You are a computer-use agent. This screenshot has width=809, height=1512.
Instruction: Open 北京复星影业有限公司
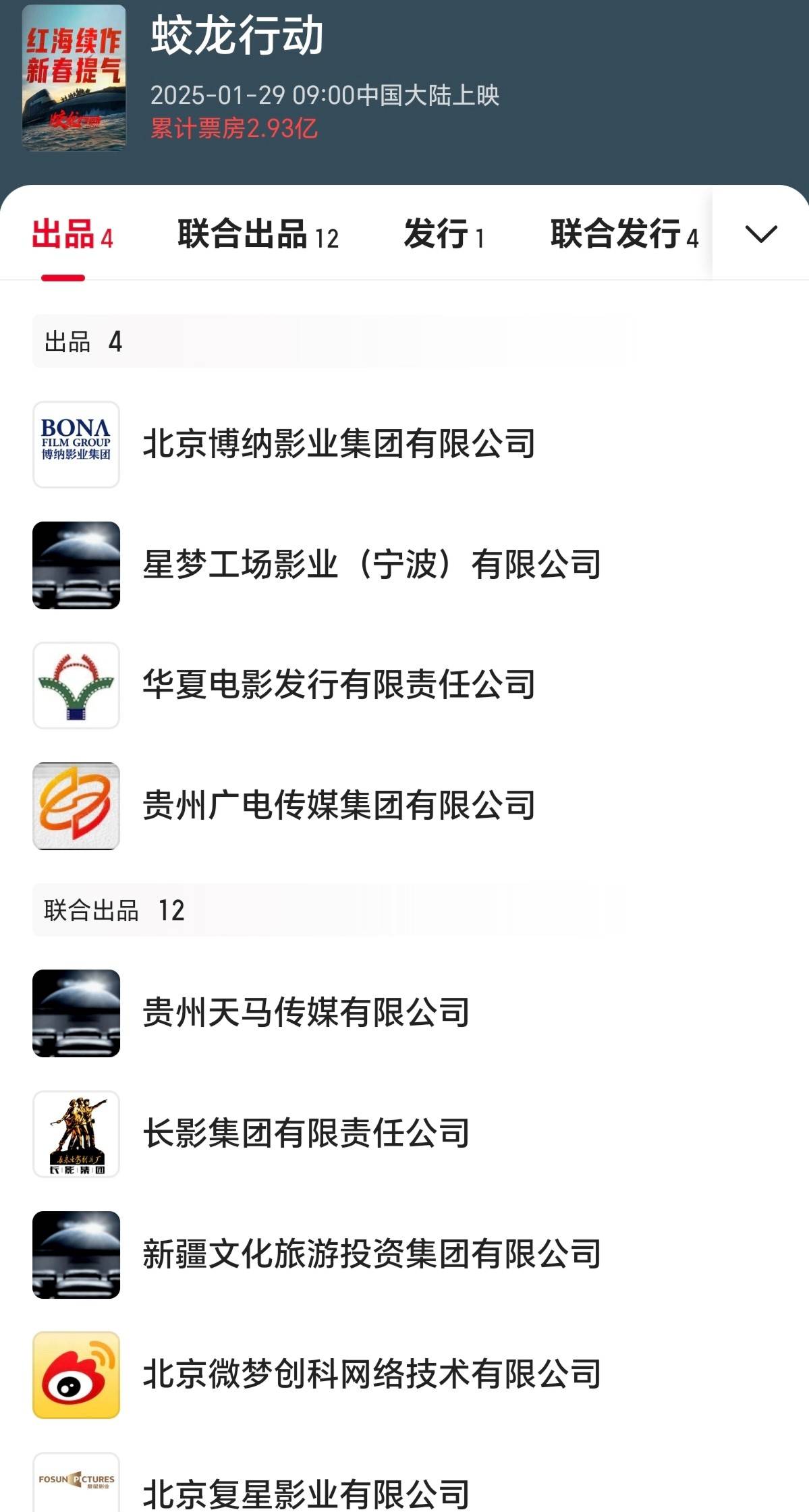pyautogui.click(x=306, y=1491)
